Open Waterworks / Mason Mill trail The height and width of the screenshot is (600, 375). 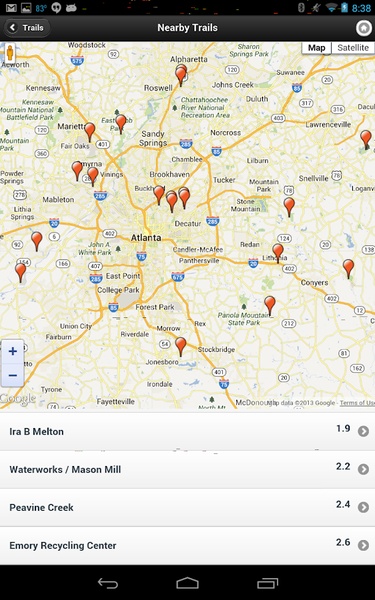click(188, 469)
